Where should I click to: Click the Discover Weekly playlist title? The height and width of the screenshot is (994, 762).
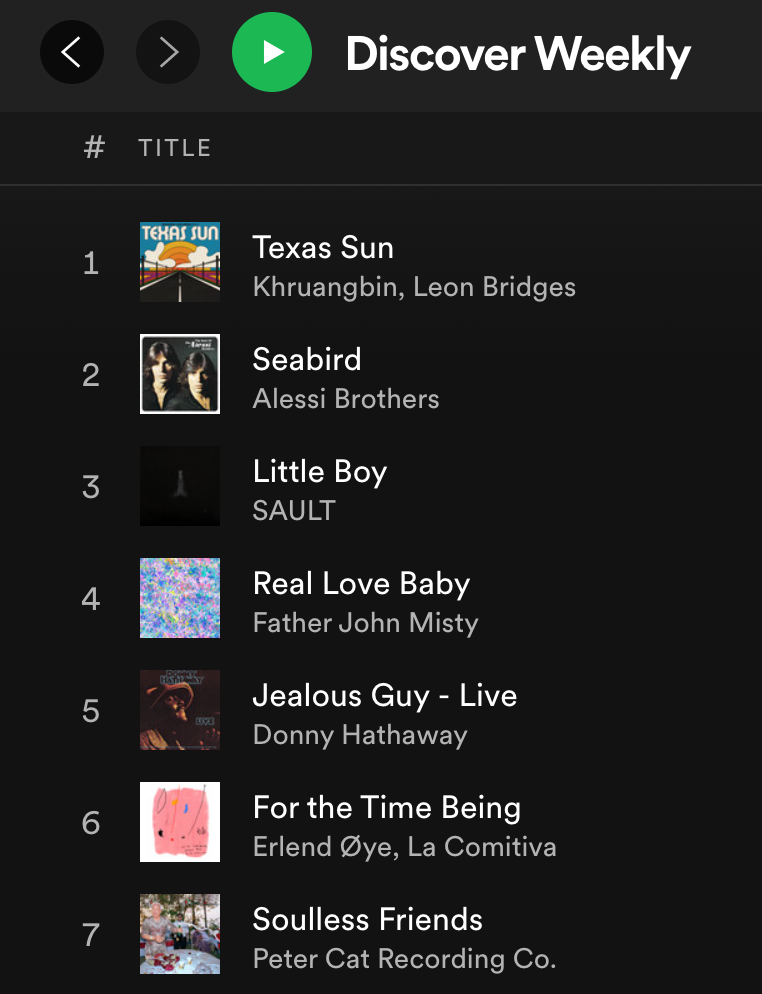tap(517, 54)
